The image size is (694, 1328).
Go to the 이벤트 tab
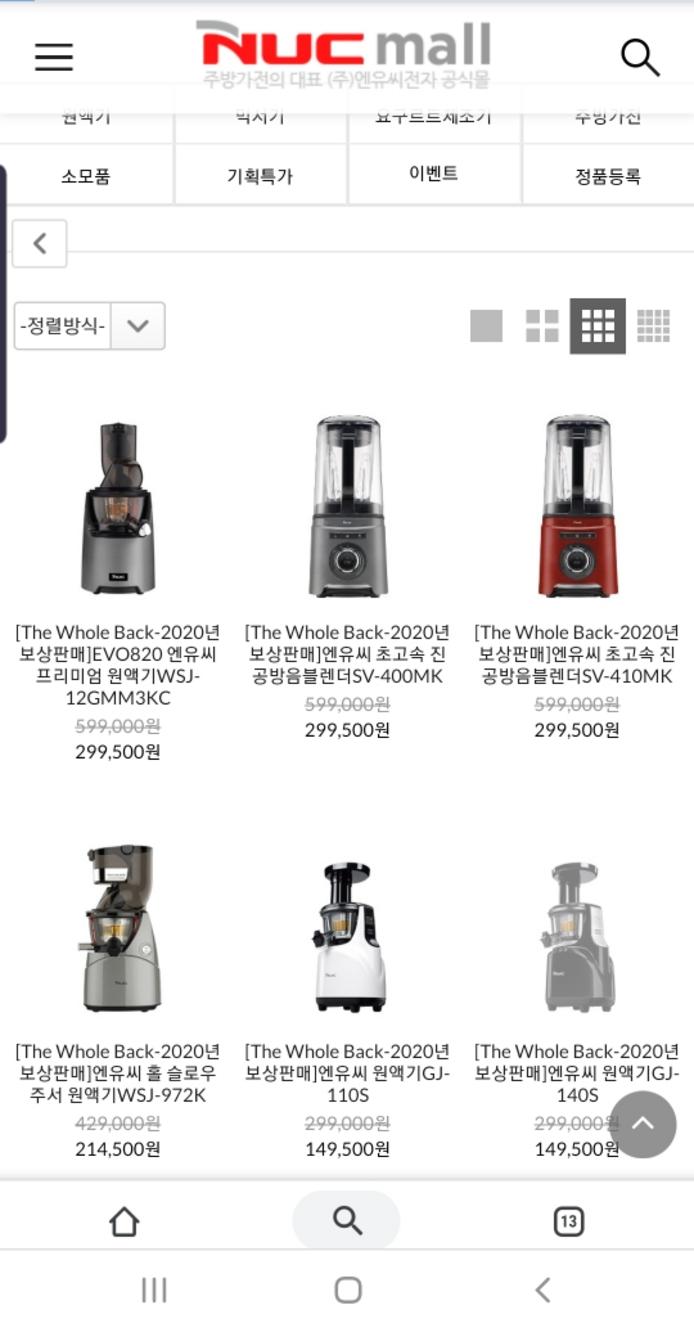(x=434, y=174)
